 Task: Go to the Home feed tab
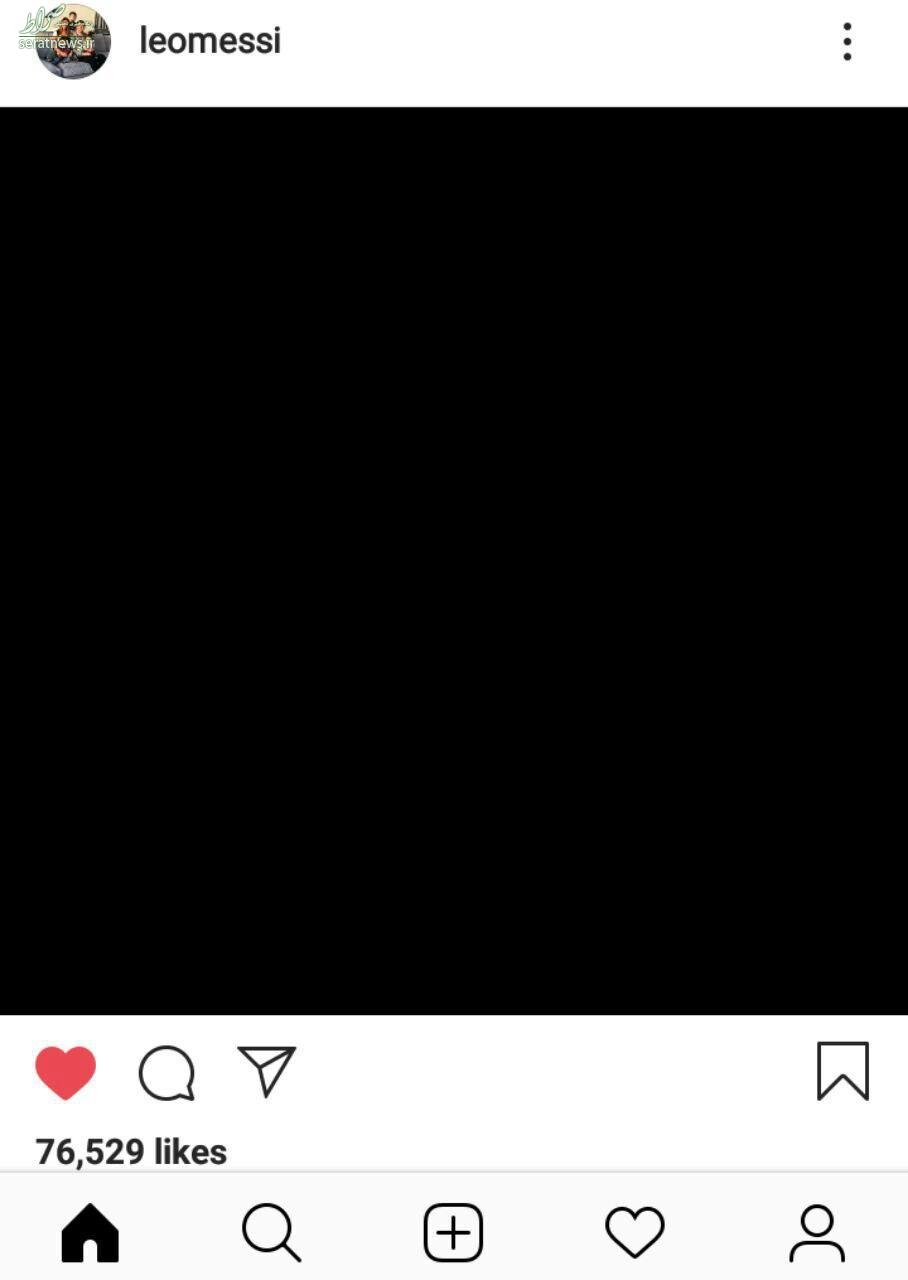(x=90, y=1232)
